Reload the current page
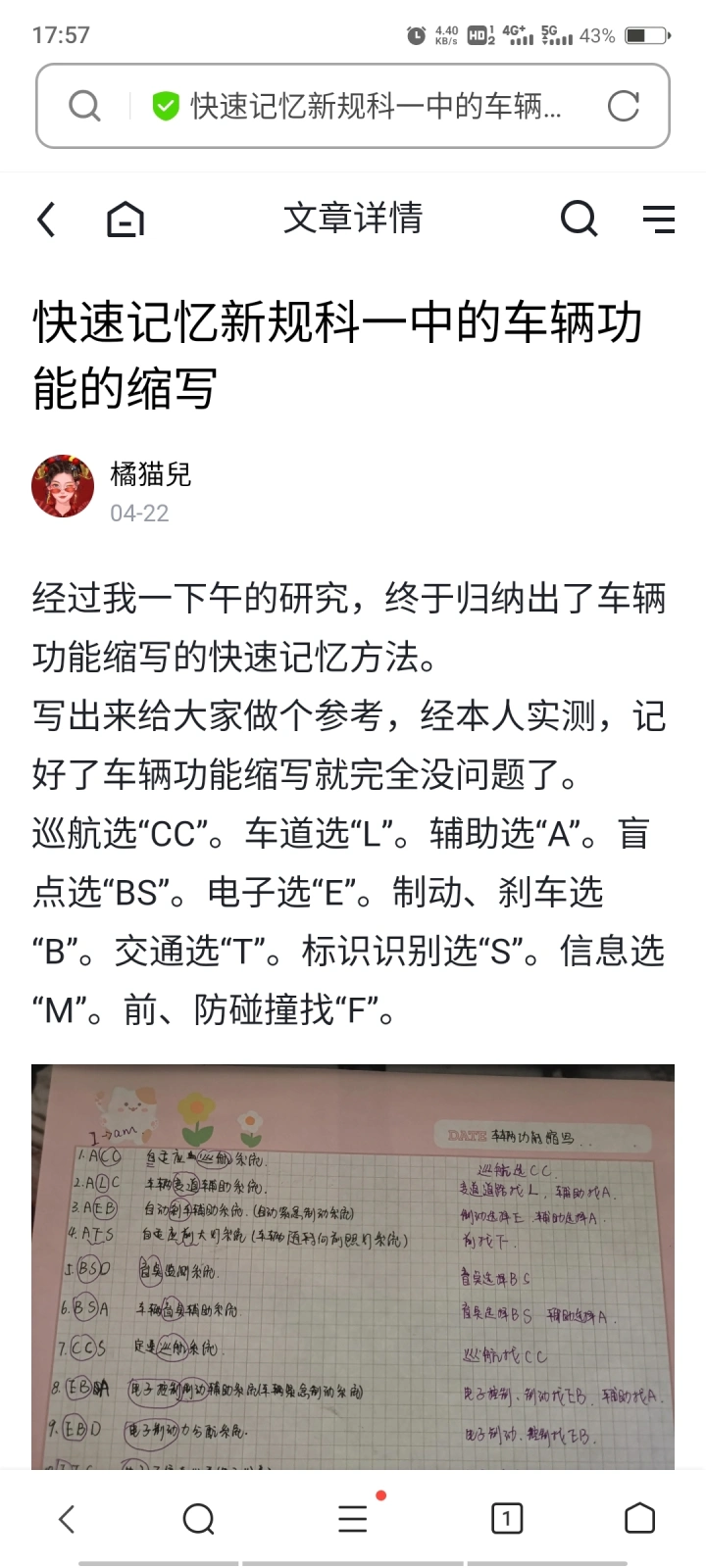This screenshot has width=706, height=1568. 623,106
